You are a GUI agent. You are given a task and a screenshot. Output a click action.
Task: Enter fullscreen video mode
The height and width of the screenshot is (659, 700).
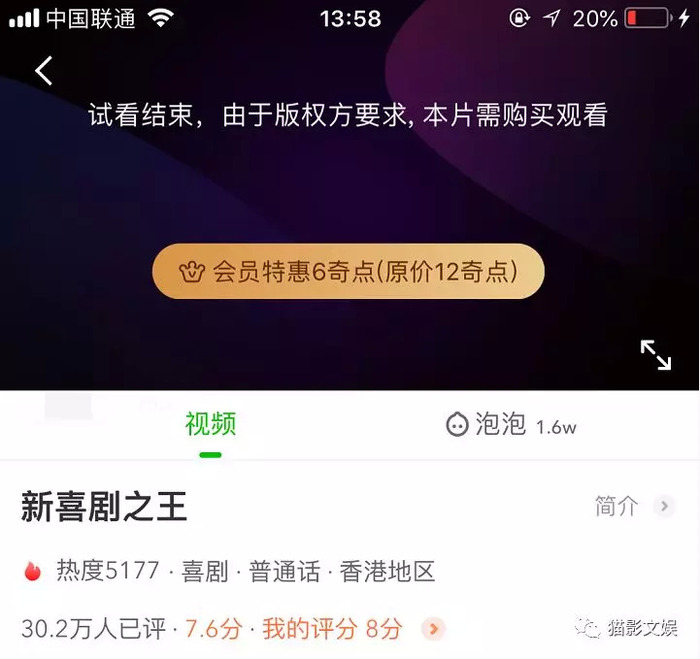656,355
